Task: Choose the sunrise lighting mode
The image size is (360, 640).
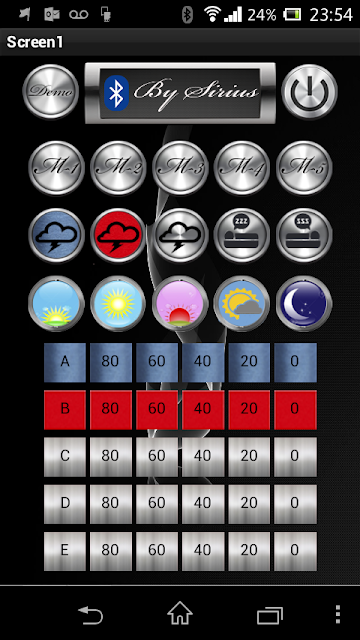Action: 56,304
